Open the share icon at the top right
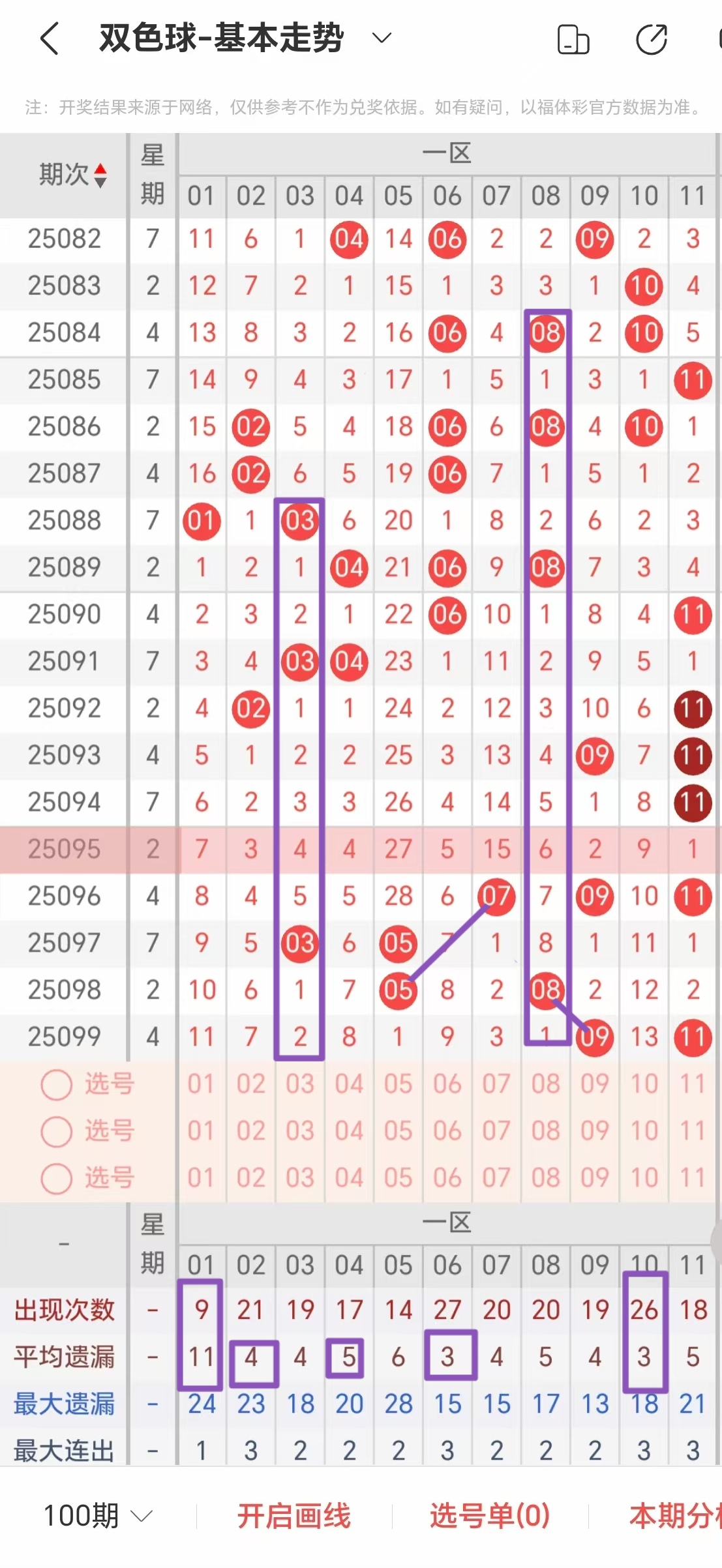The width and height of the screenshot is (722, 1568). click(x=651, y=39)
